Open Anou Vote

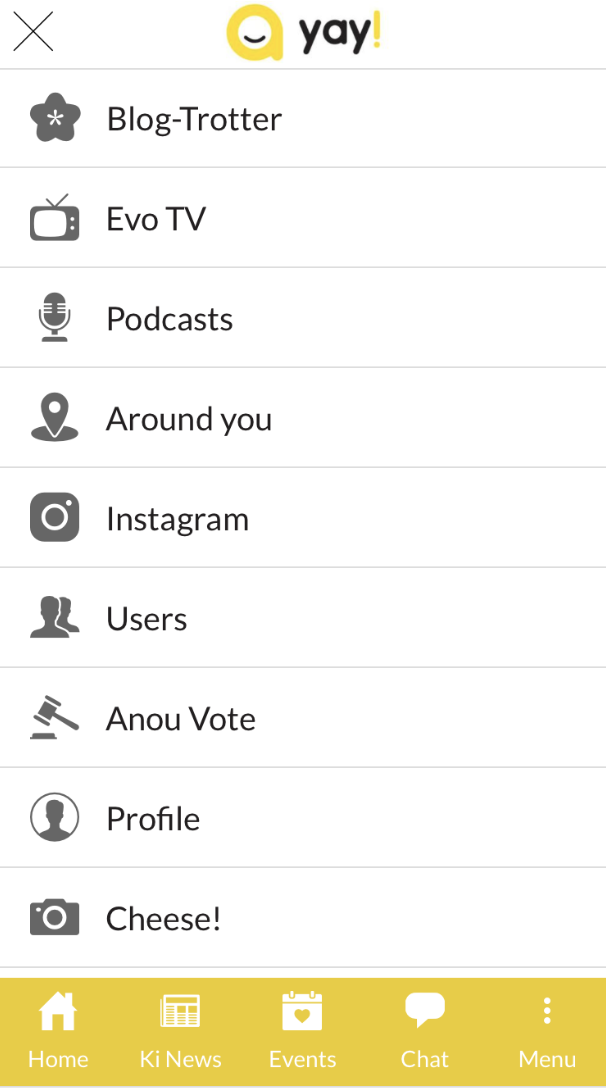[180, 719]
